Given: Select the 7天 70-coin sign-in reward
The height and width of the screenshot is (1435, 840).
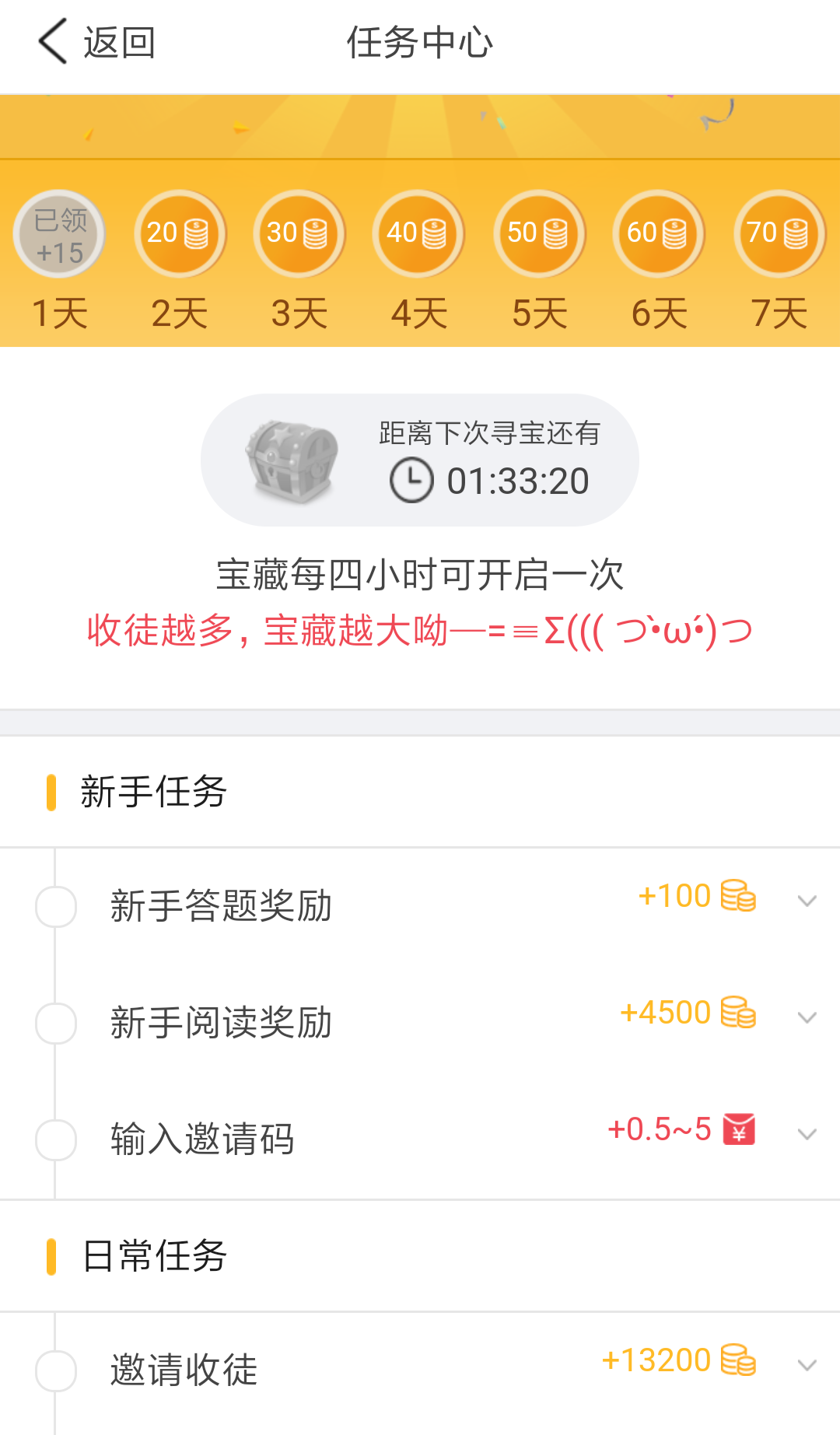Looking at the screenshot, I should click(779, 233).
